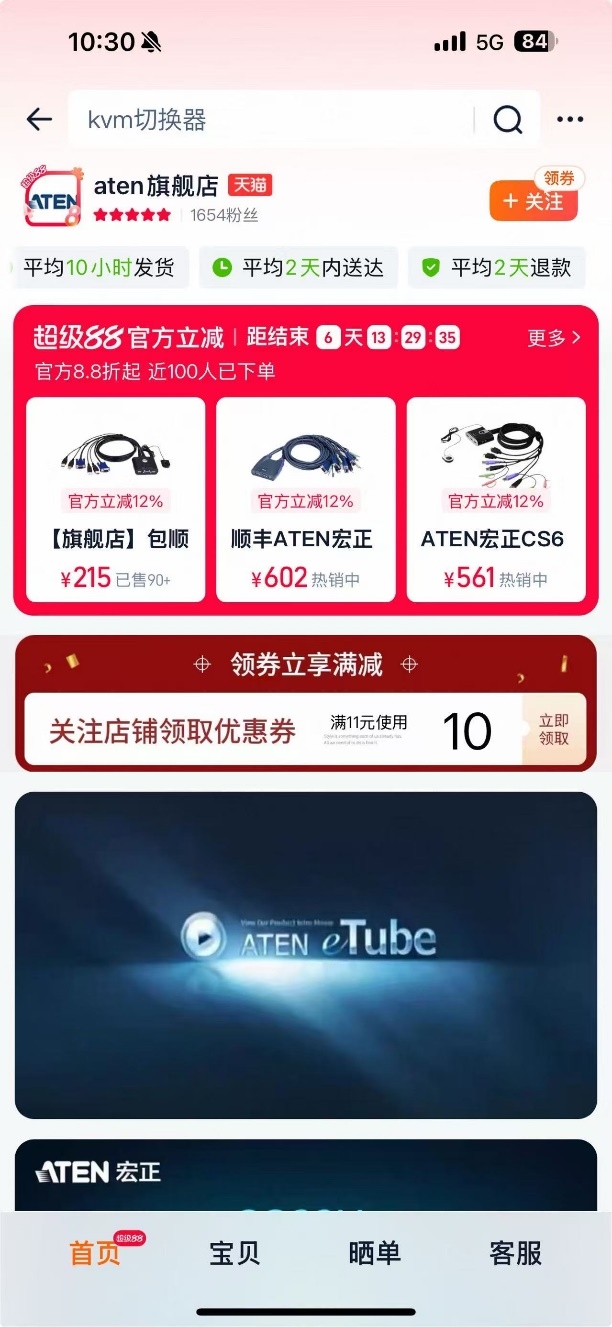Image resolution: width=612 pixels, height=1327 pixels.
Task: Switch to the 首页 tab
Action: 95,1253
